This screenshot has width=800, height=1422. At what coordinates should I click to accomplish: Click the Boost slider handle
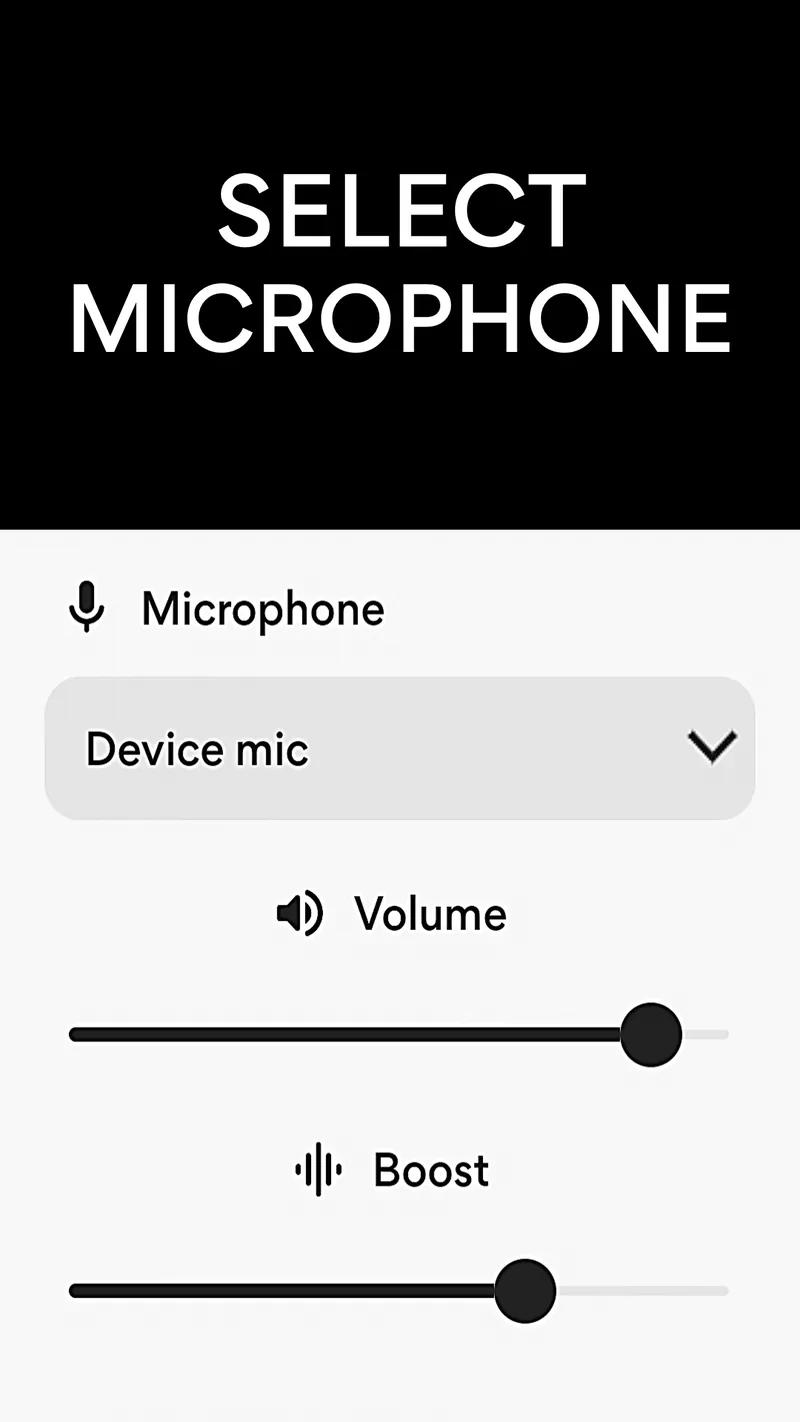tap(527, 1290)
